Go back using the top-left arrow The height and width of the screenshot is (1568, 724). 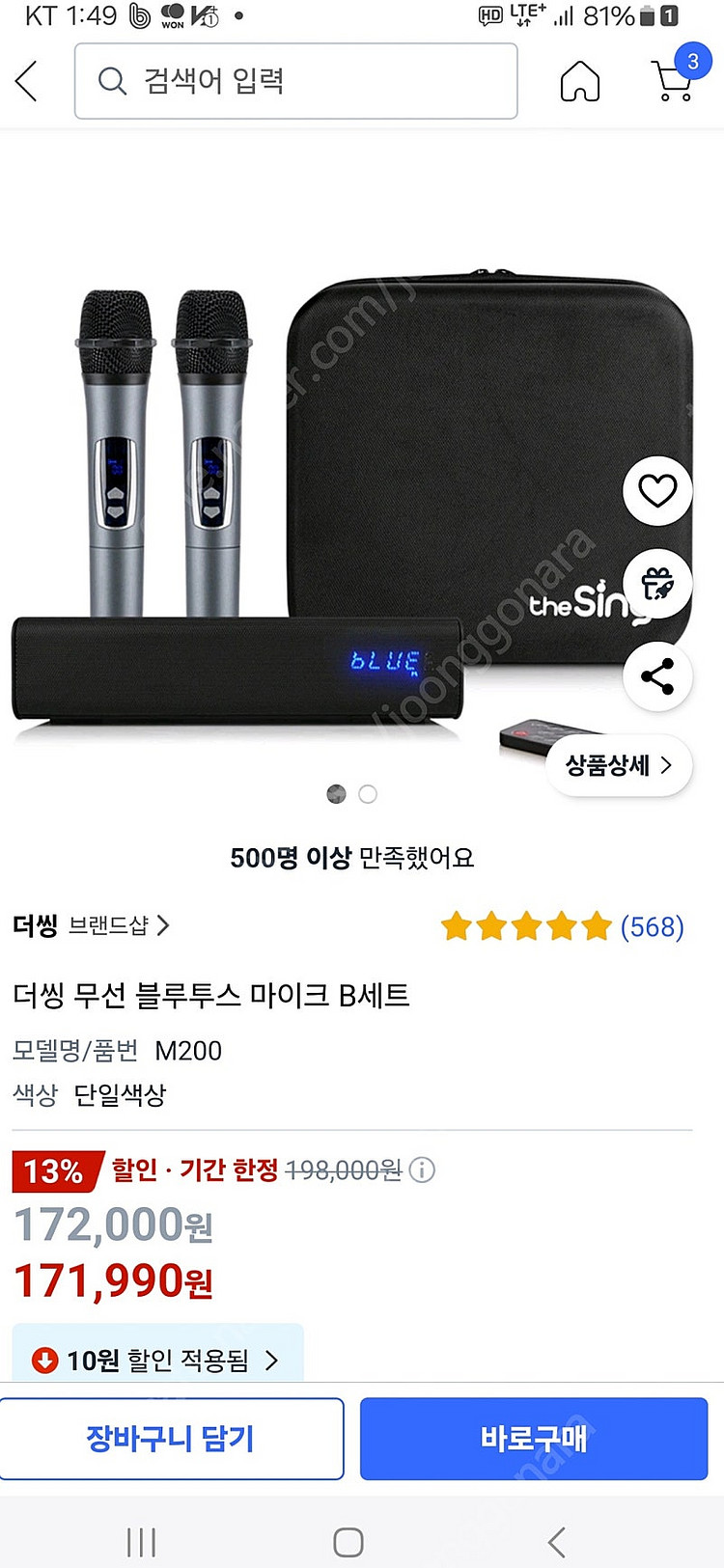27,81
